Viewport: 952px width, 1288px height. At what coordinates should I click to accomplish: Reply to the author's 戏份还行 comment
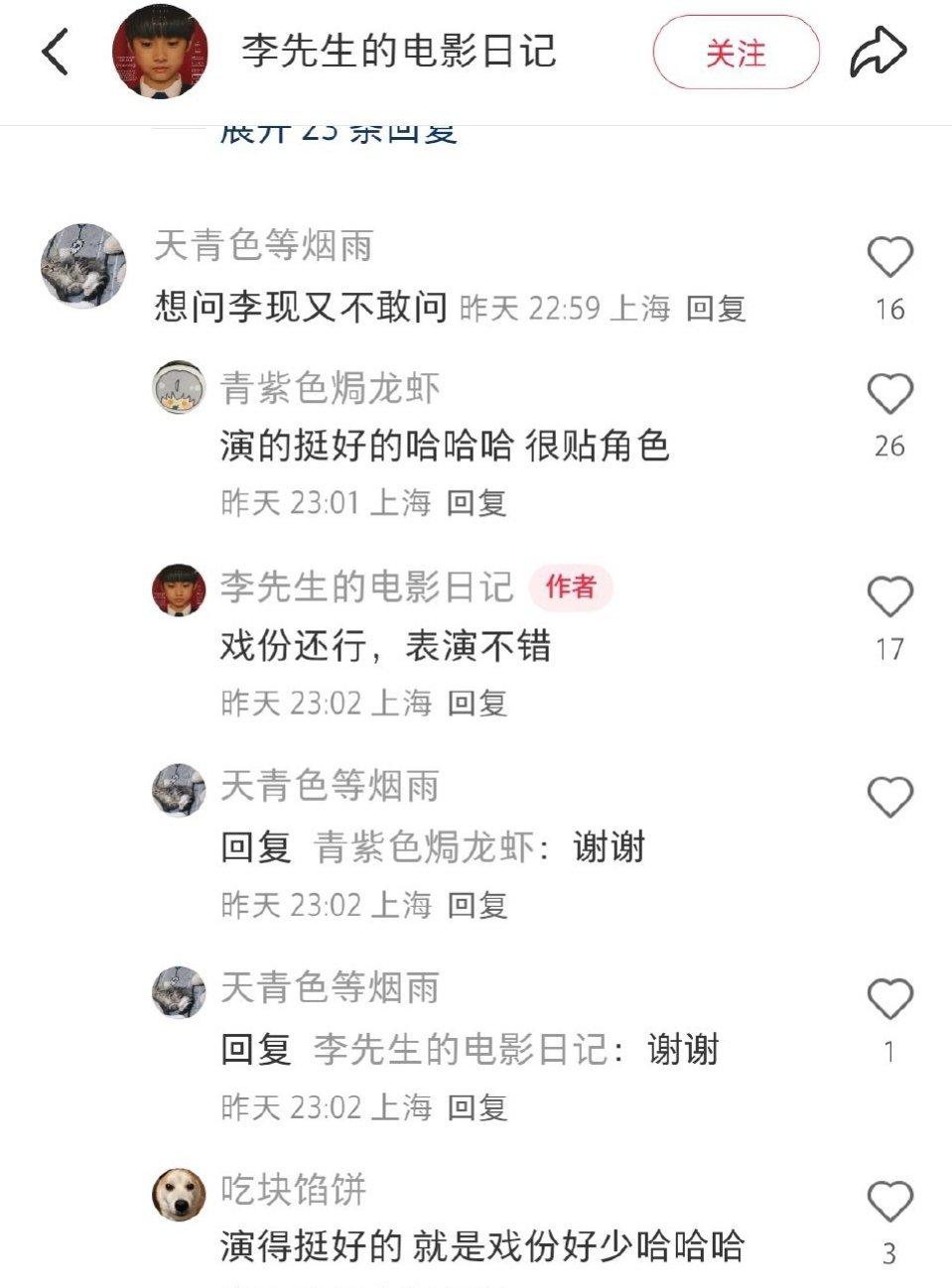(476, 704)
